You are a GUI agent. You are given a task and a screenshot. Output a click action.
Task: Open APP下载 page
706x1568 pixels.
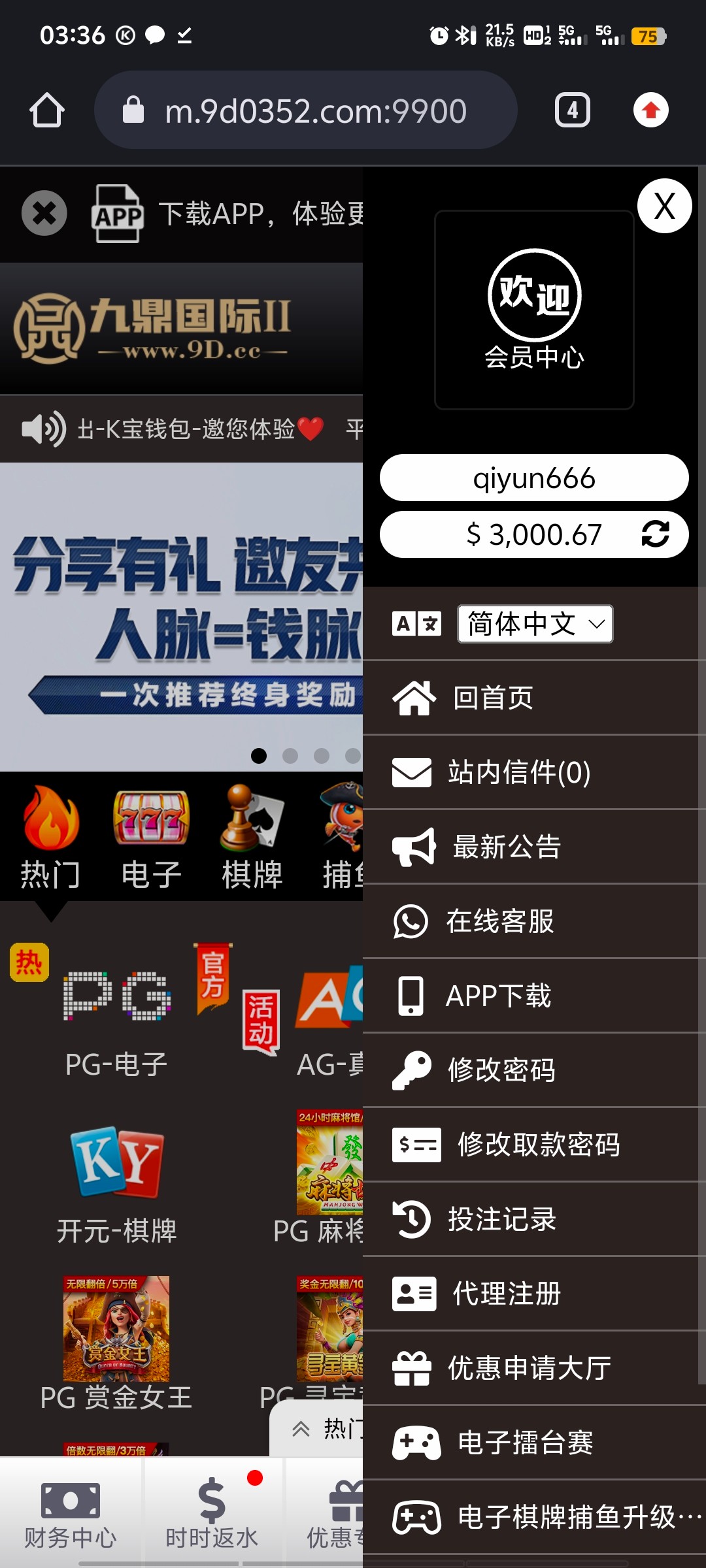(x=498, y=996)
